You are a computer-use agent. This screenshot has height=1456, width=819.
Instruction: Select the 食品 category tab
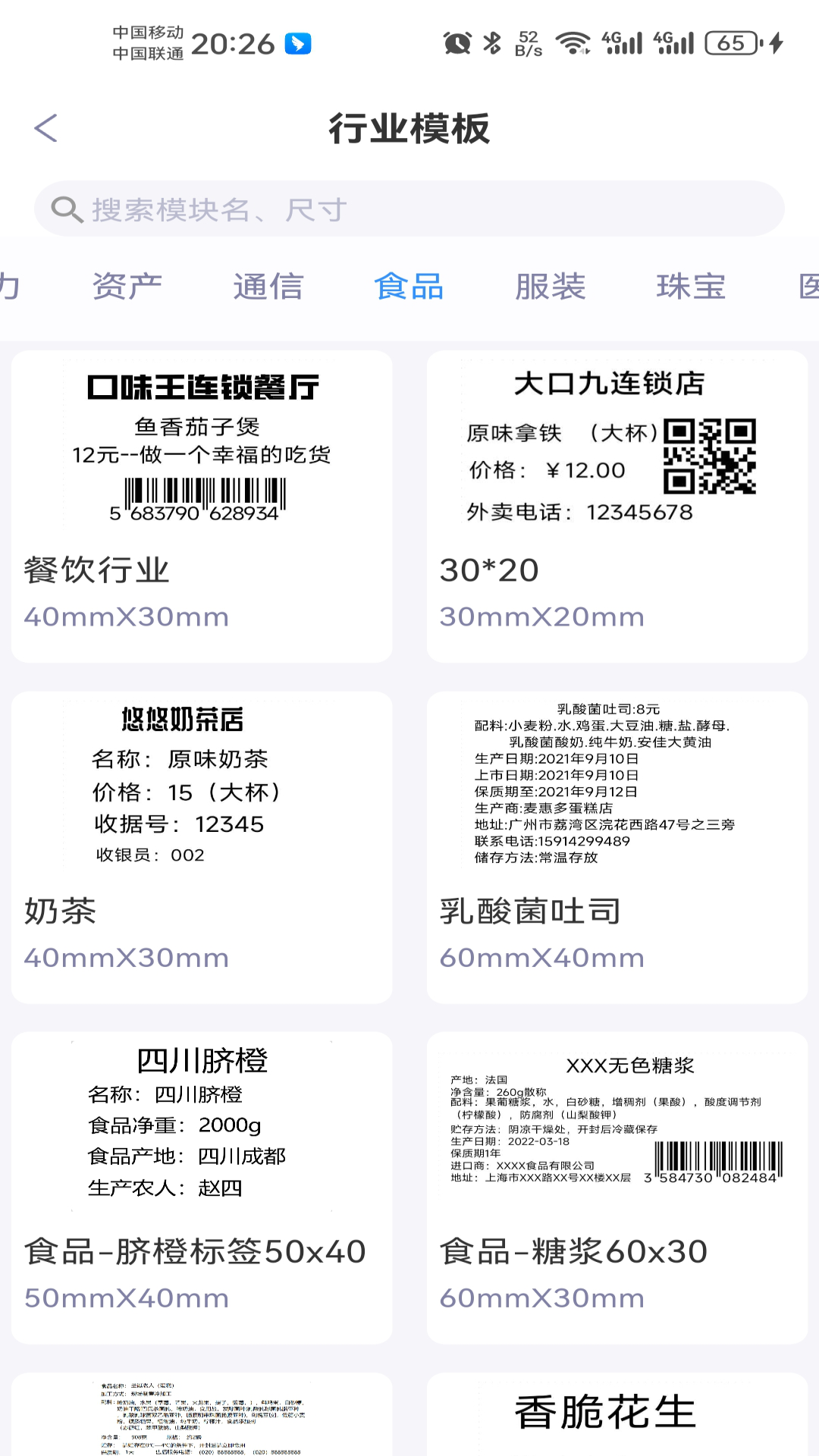point(409,287)
